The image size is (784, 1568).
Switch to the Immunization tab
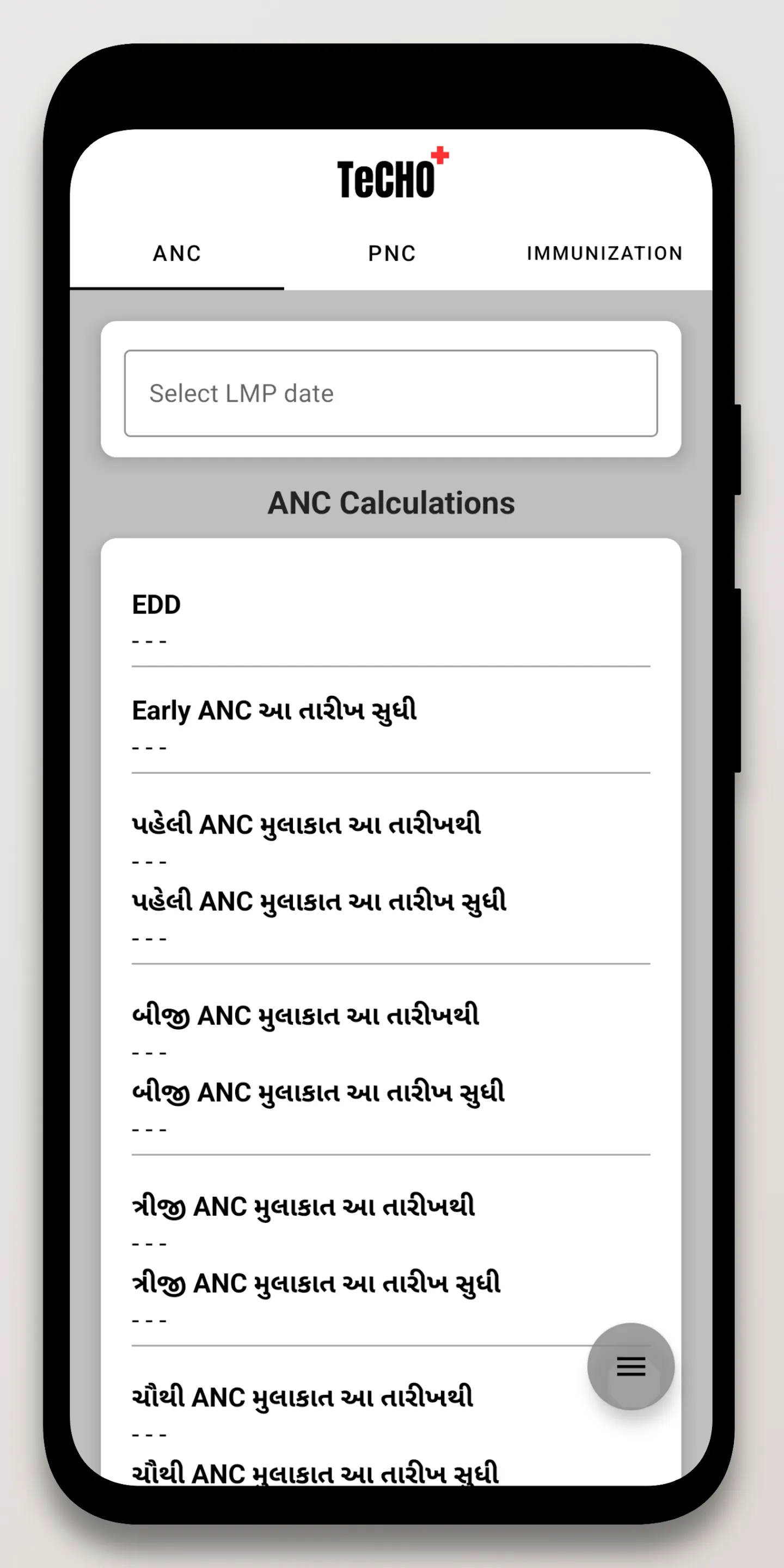(604, 253)
